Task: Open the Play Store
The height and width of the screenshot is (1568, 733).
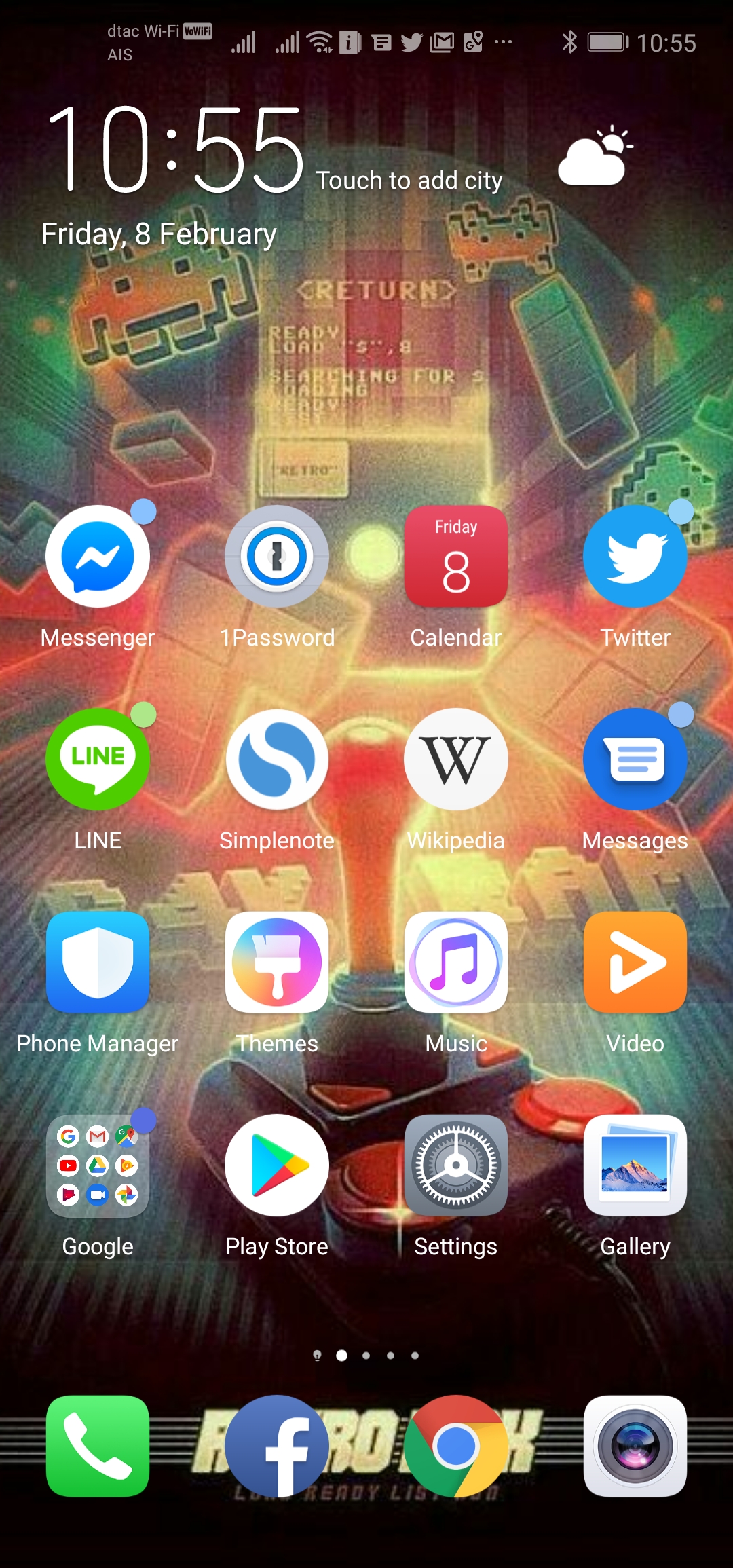Action: 277,1165
